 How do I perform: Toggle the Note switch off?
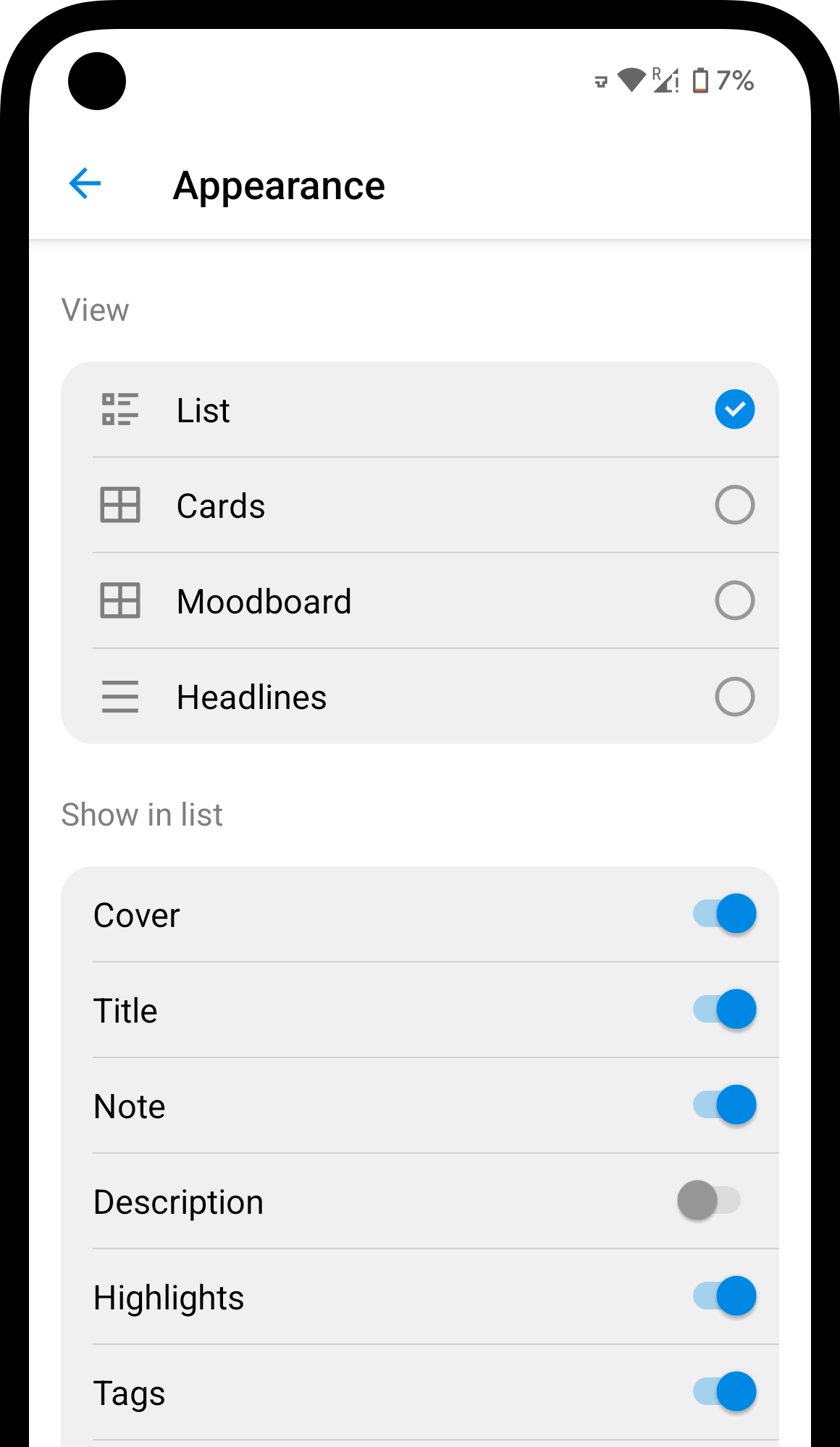(x=724, y=1105)
